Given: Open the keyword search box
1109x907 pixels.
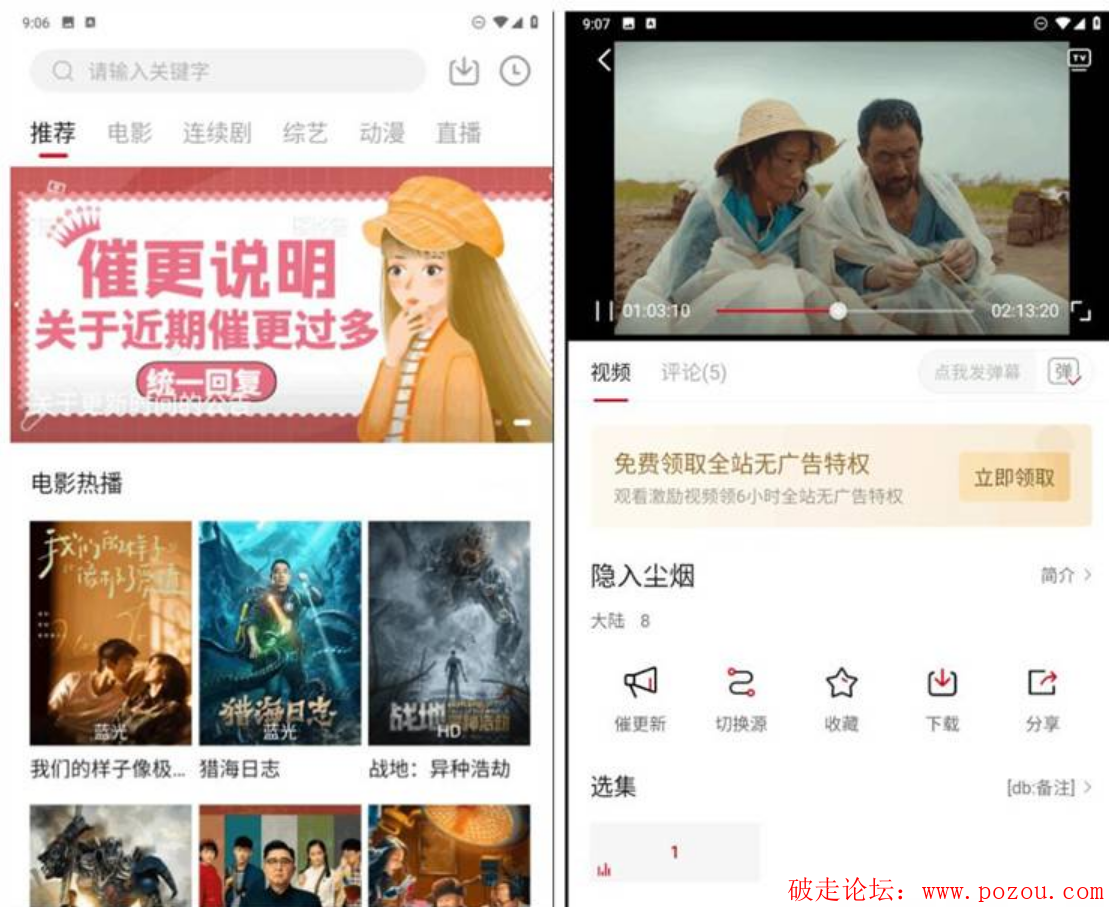Looking at the screenshot, I should [228, 71].
